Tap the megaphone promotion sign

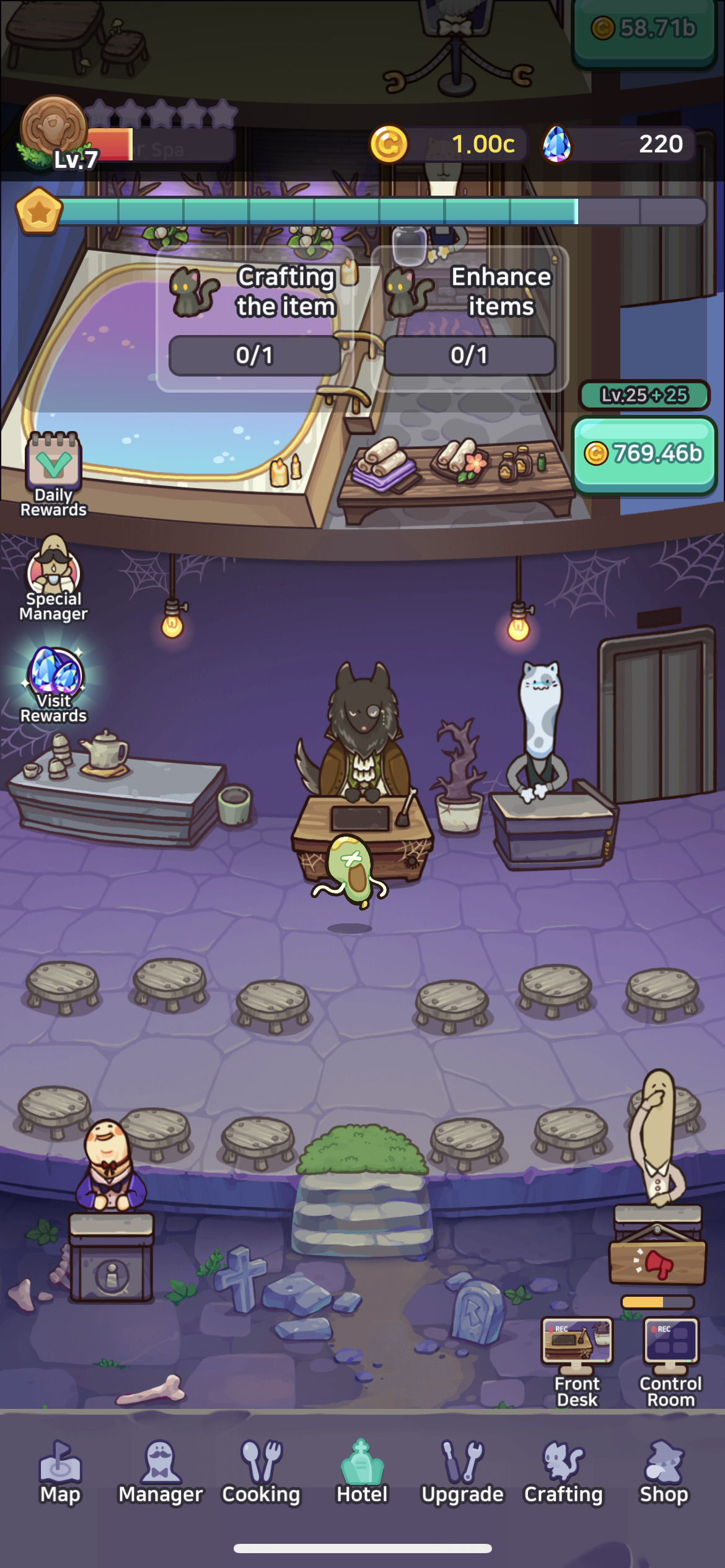(x=657, y=1263)
